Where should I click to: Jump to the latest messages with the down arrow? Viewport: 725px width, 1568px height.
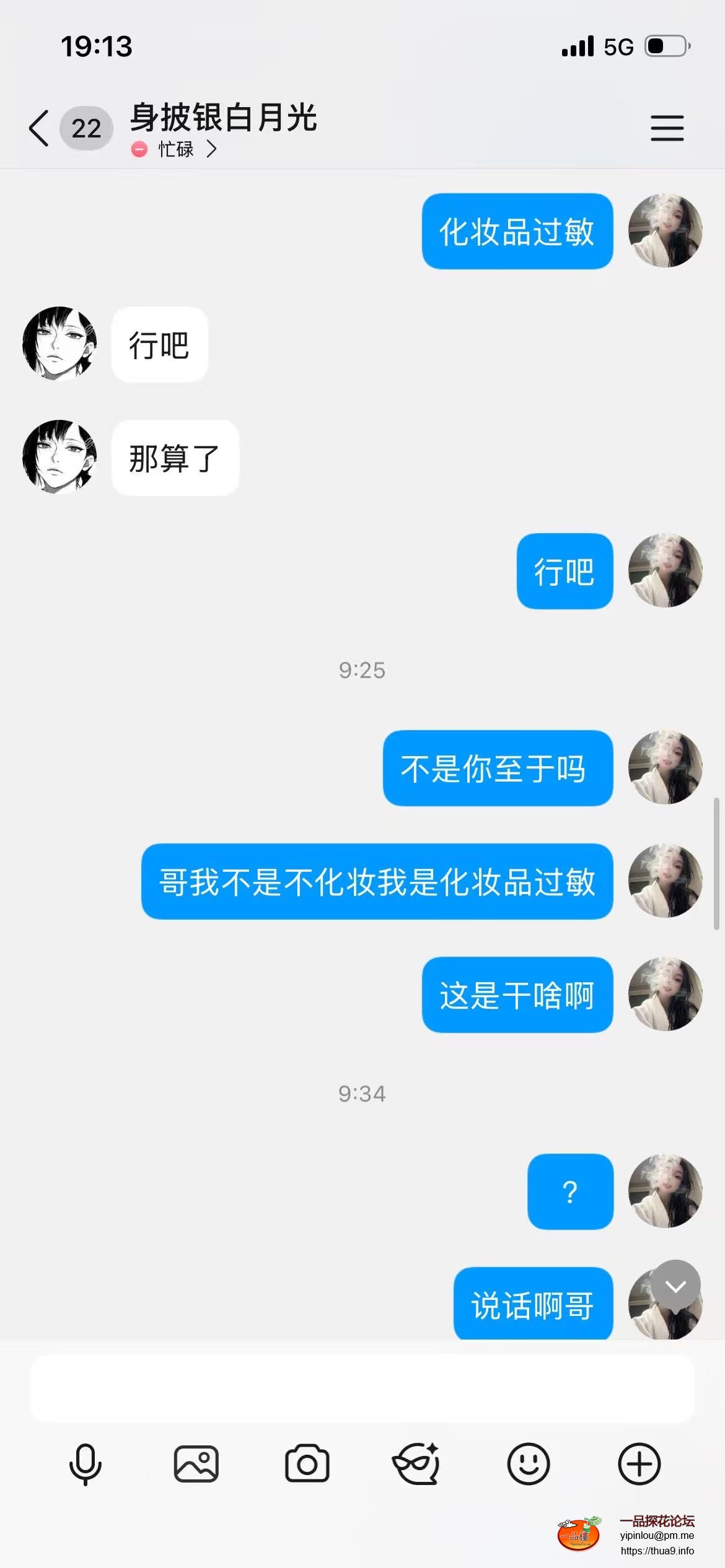pos(675,1286)
